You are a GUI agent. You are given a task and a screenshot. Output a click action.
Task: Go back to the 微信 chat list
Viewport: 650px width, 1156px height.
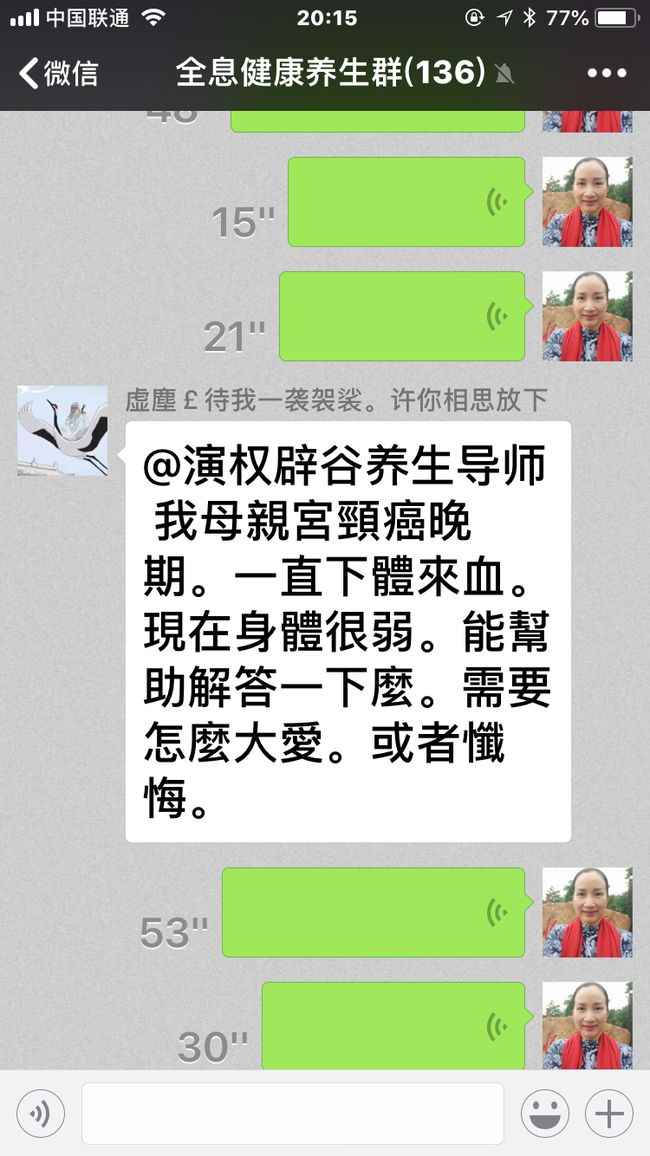[x=59, y=74]
